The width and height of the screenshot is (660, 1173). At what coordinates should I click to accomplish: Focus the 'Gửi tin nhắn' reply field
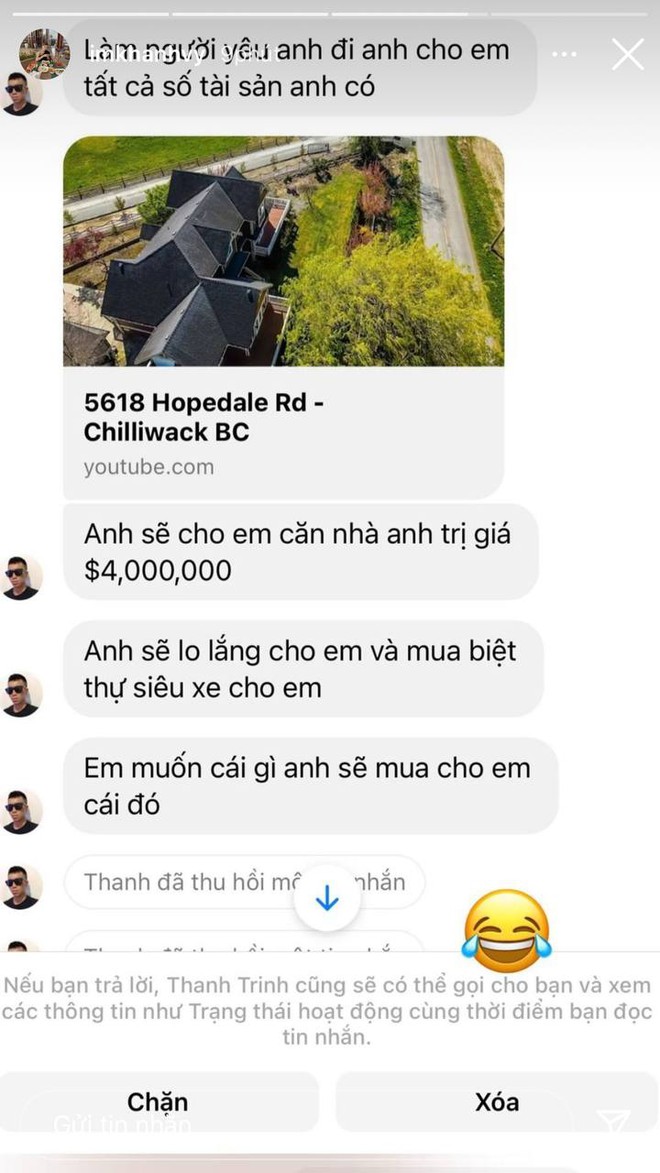click(300, 1125)
